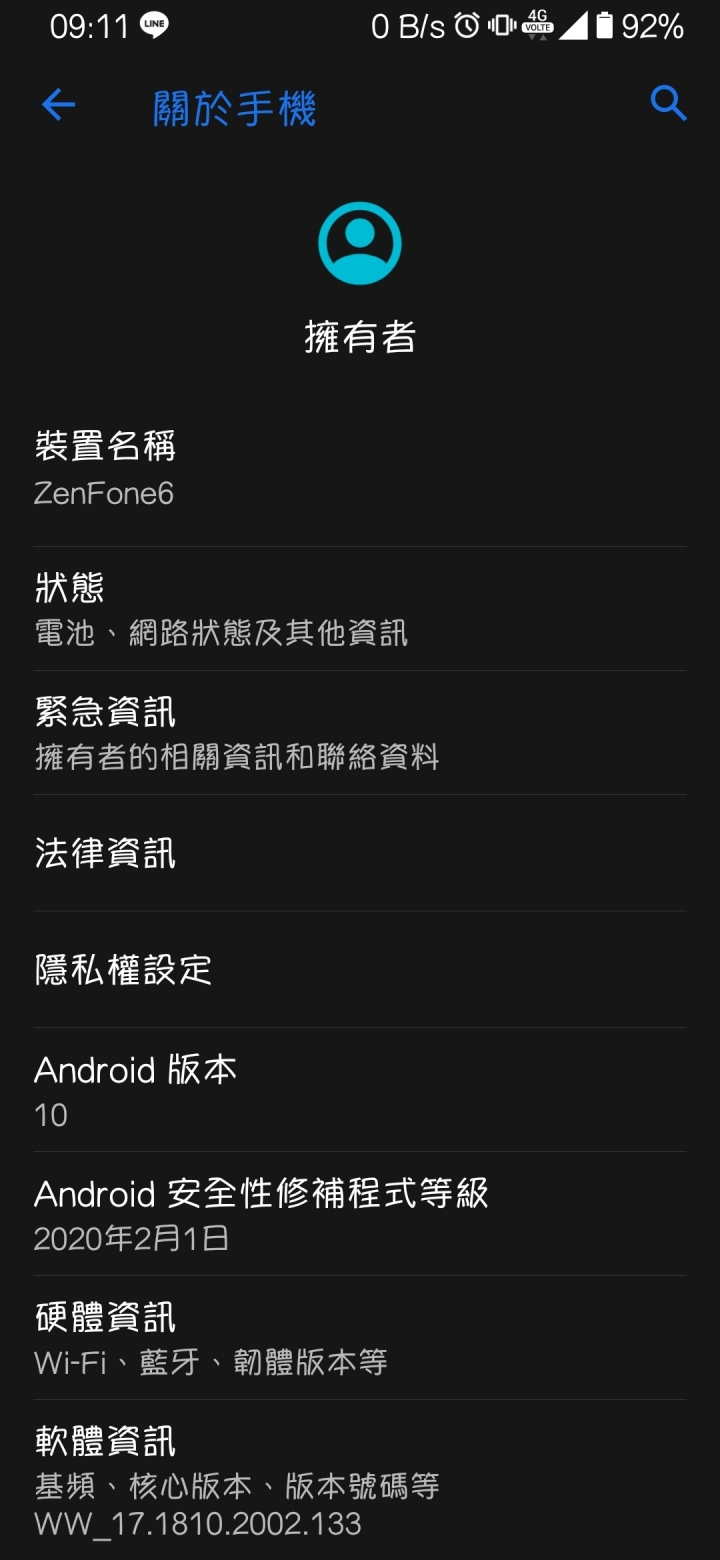Open 法律資訊 legal information
The image size is (720, 1560).
[360, 853]
